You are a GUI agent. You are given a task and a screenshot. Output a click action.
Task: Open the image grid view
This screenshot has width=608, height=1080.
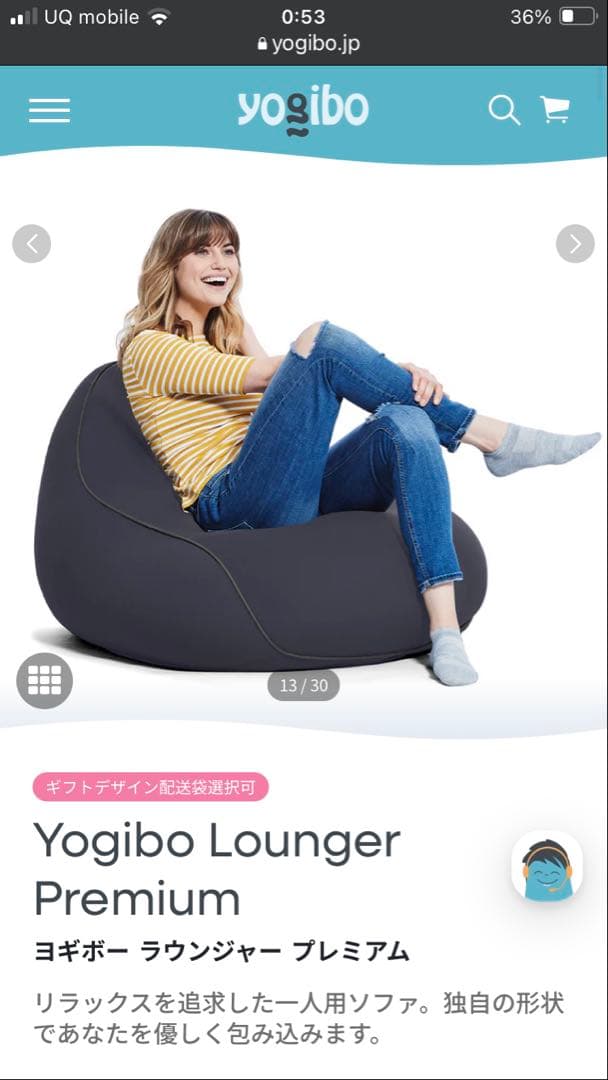tap(44, 680)
